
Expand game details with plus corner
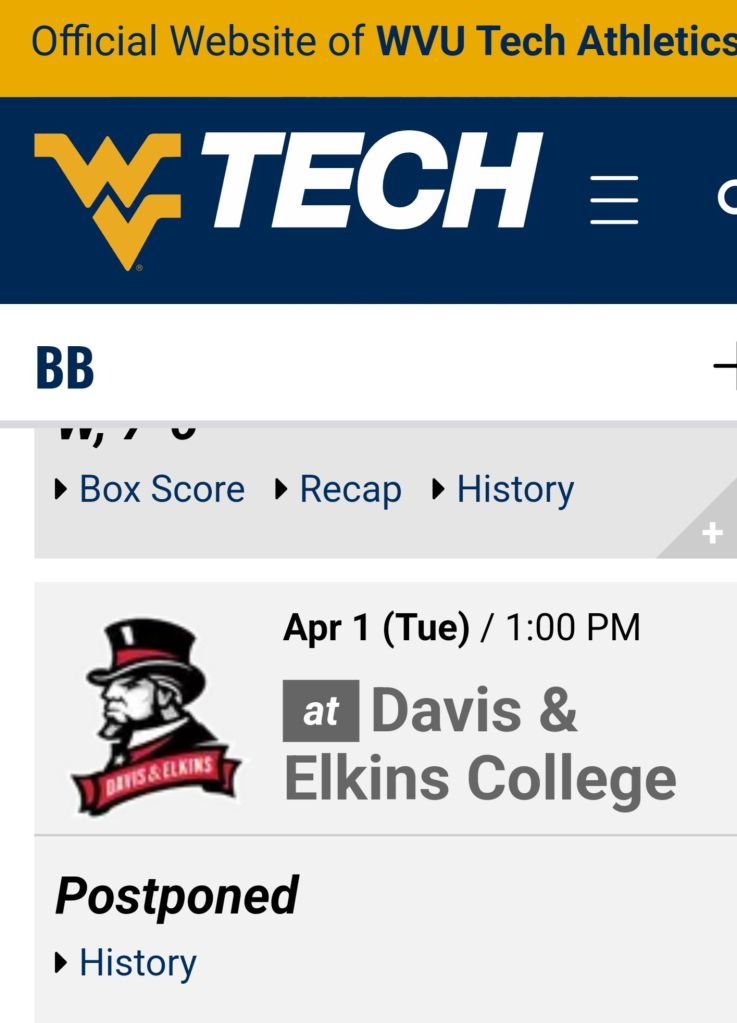click(x=712, y=534)
